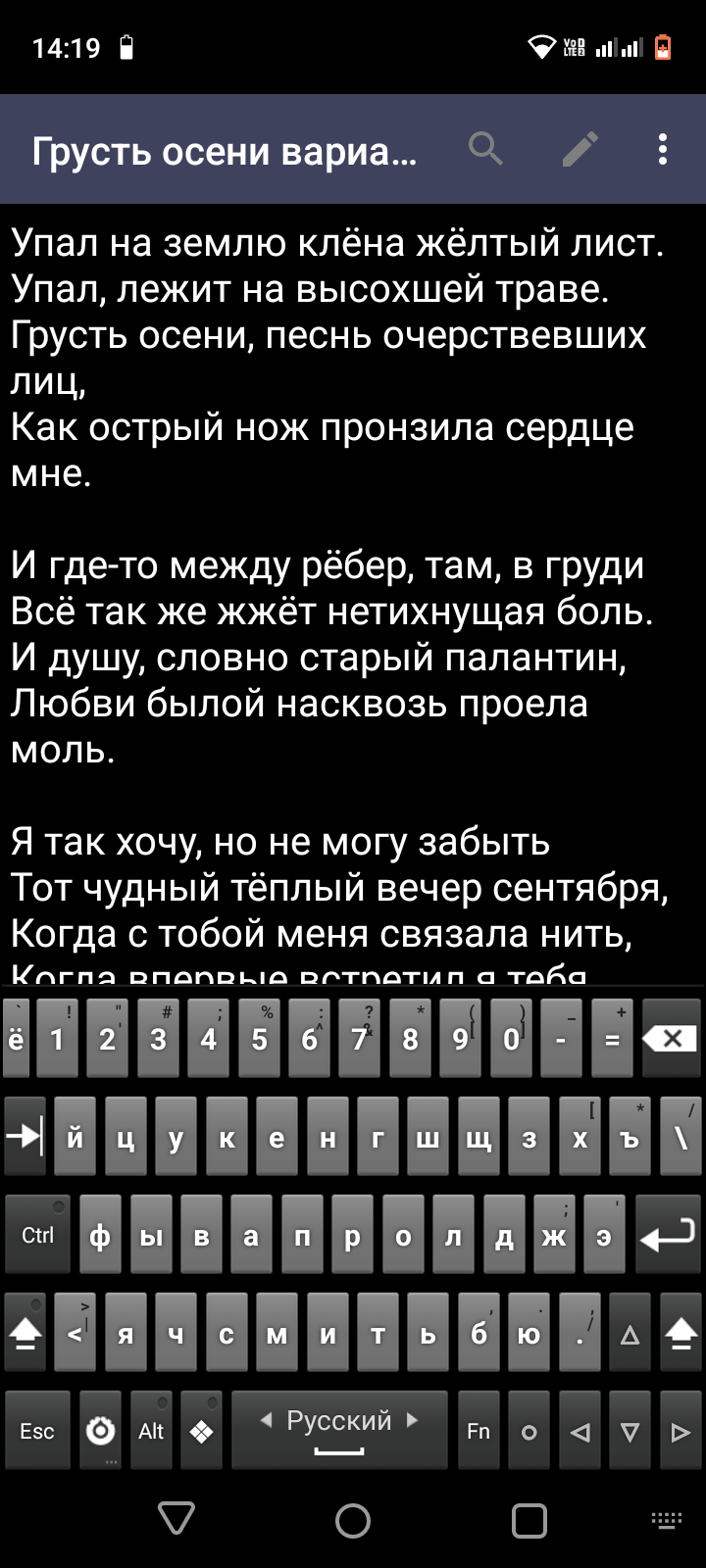
Task: Tap the Fn key
Action: point(479,1431)
